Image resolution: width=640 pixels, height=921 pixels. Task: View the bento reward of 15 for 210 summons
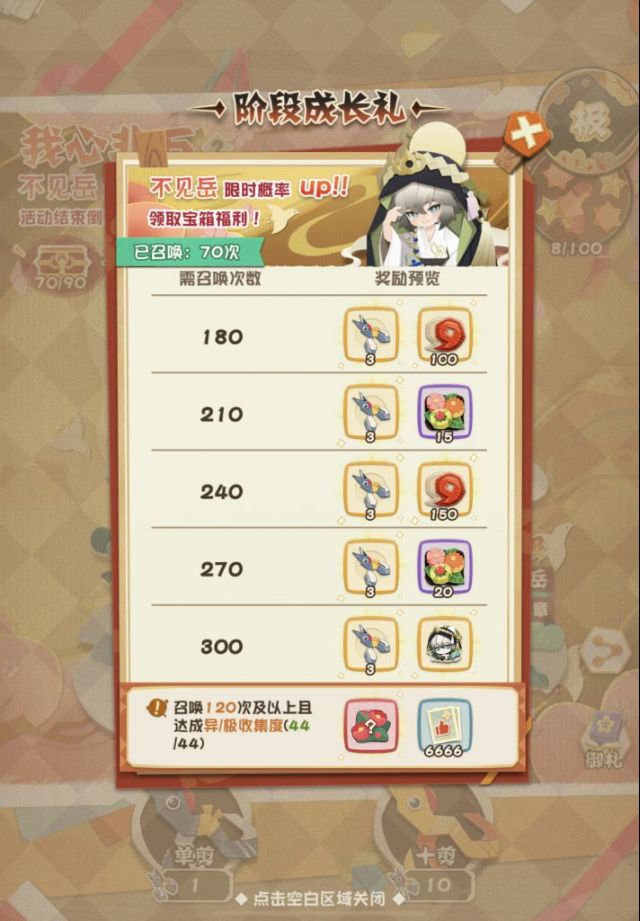coord(445,412)
